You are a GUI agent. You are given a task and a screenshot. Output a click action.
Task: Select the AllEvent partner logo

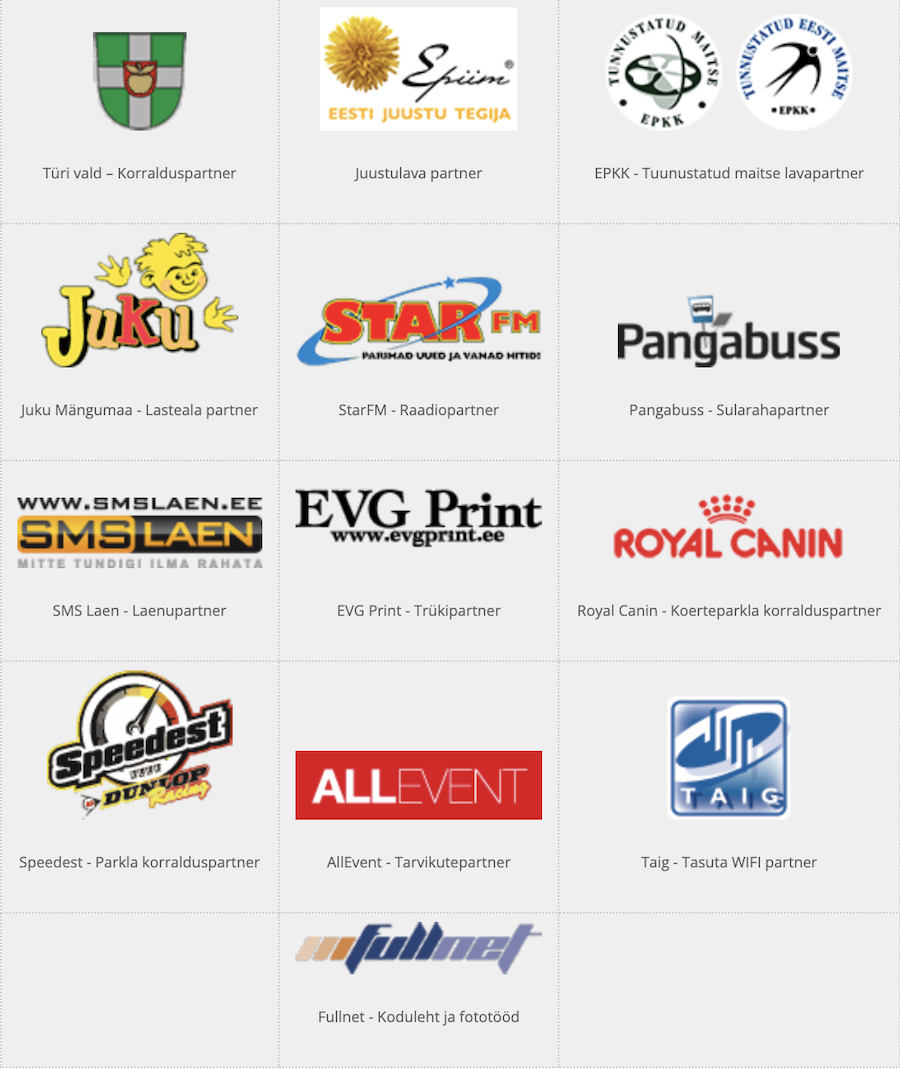click(x=418, y=785)
